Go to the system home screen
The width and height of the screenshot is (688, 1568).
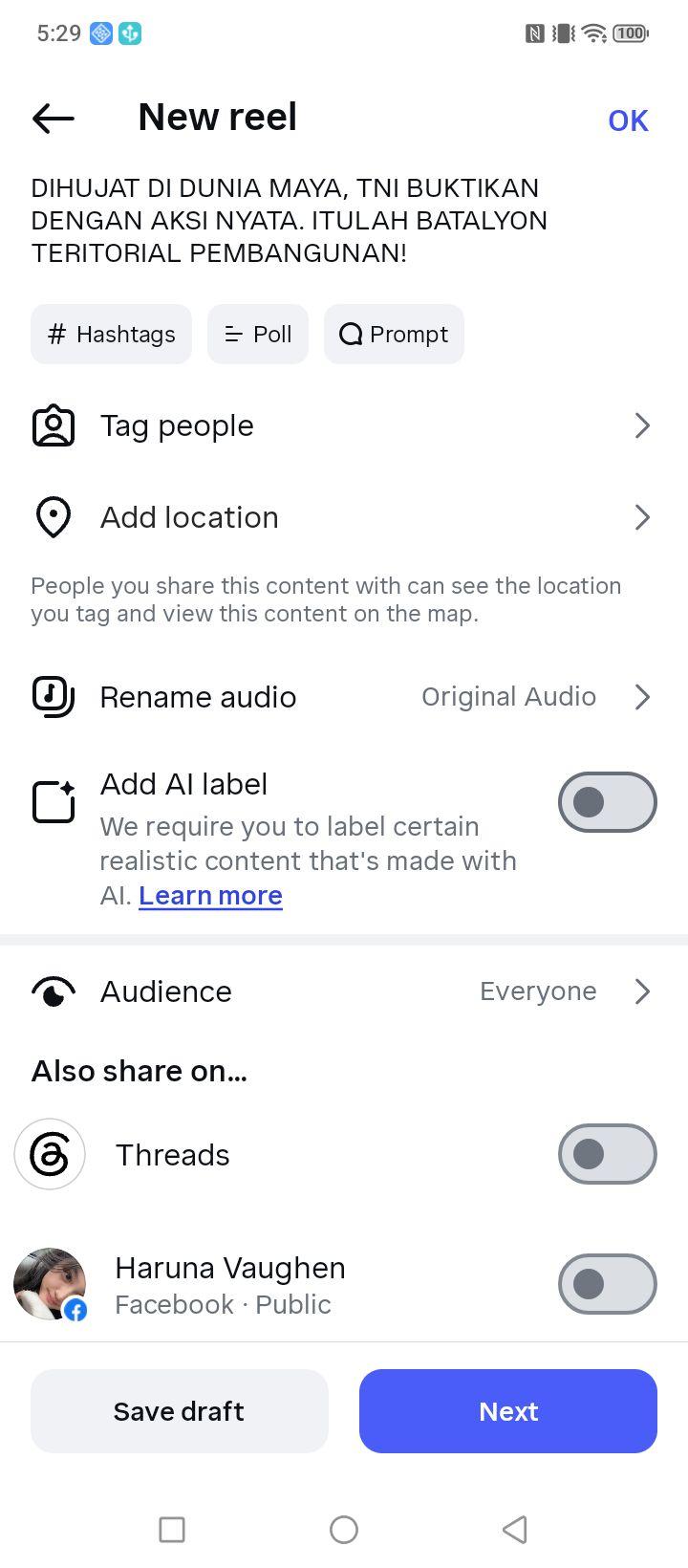click(344, 1530)
